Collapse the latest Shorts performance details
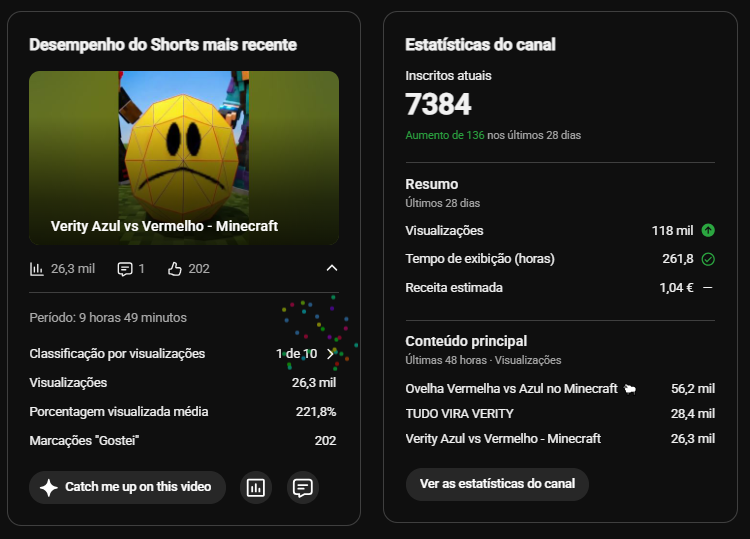750x539 pixels. 331,268
